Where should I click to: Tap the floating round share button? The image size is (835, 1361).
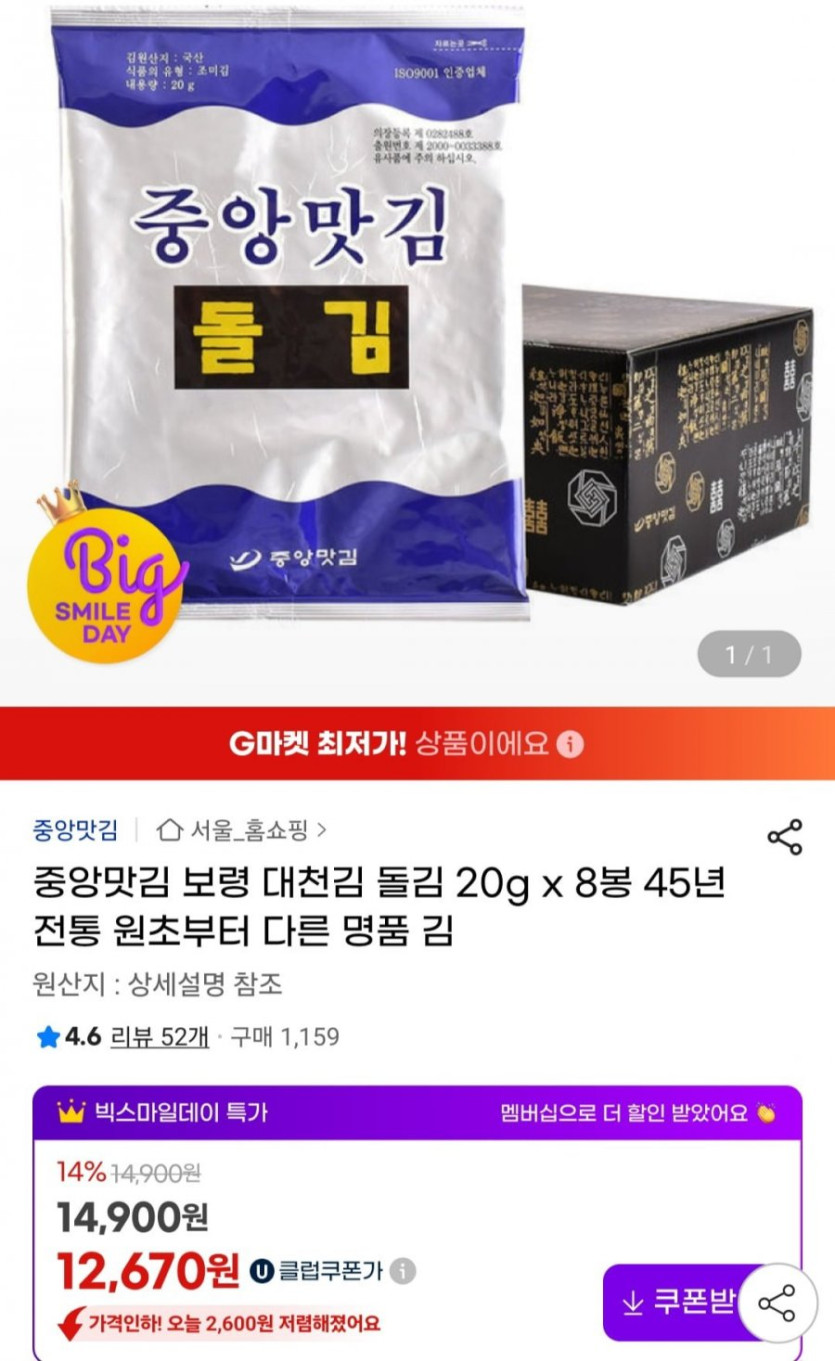pyautogui.click(x=777, y=1303)
